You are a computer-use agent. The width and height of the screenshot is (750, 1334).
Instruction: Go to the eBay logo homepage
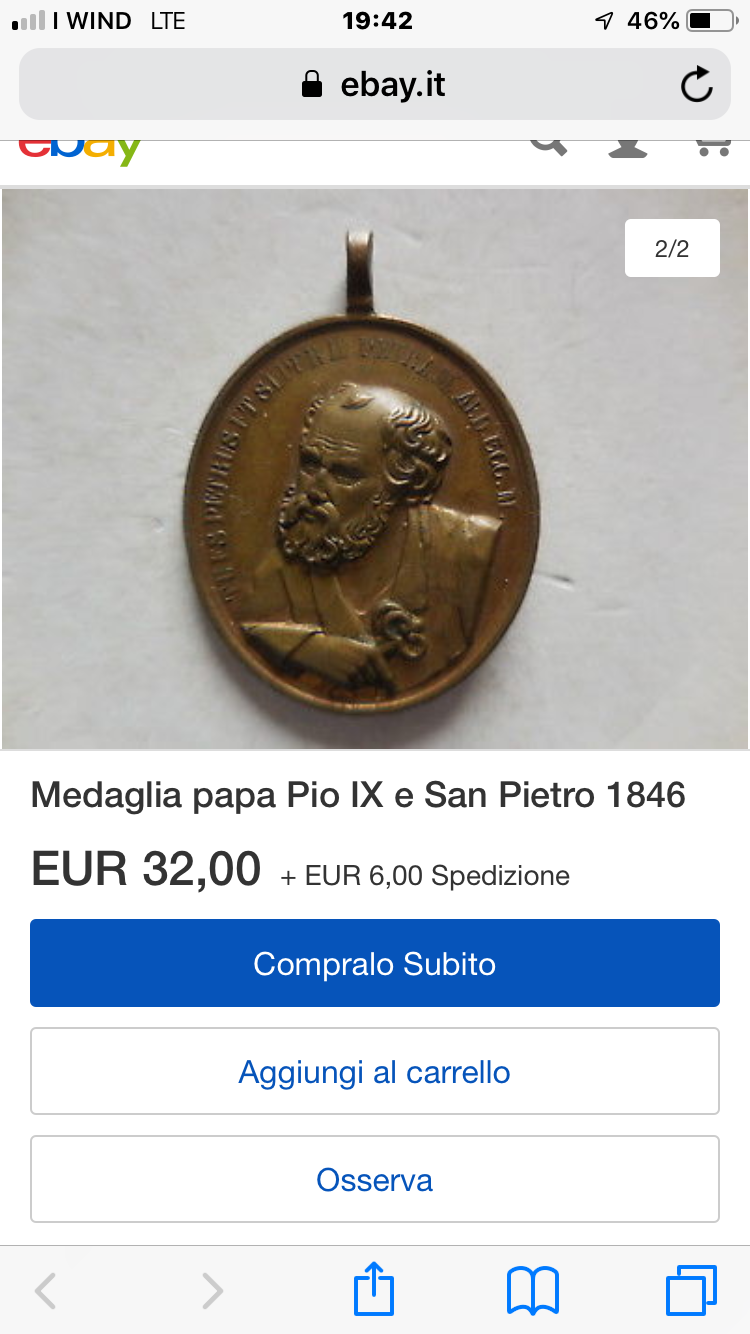click(80, 150)
